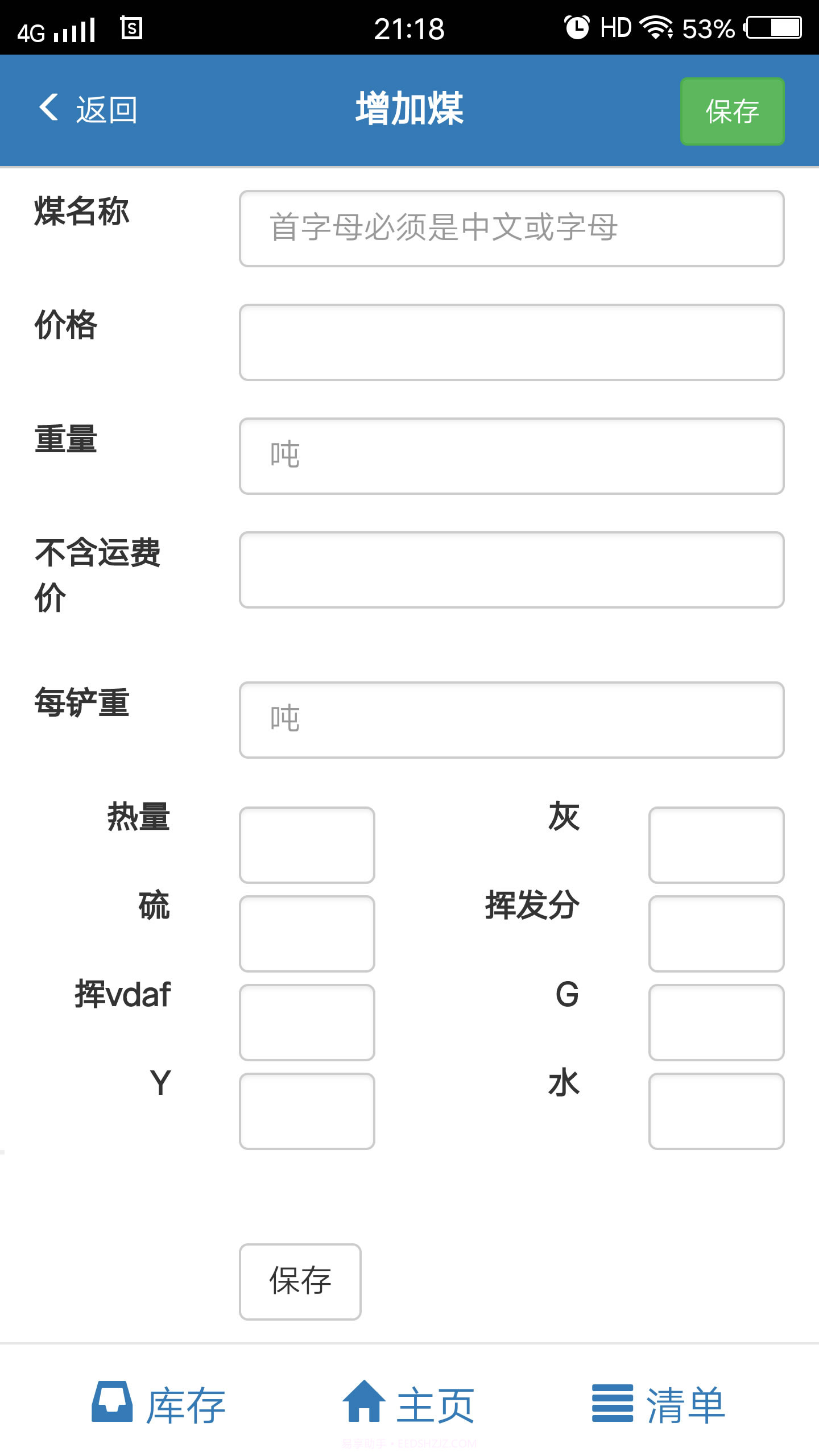Click the 灰 ash input box
The width and height of the screenshot is (819, 1456).
(715, 846)
